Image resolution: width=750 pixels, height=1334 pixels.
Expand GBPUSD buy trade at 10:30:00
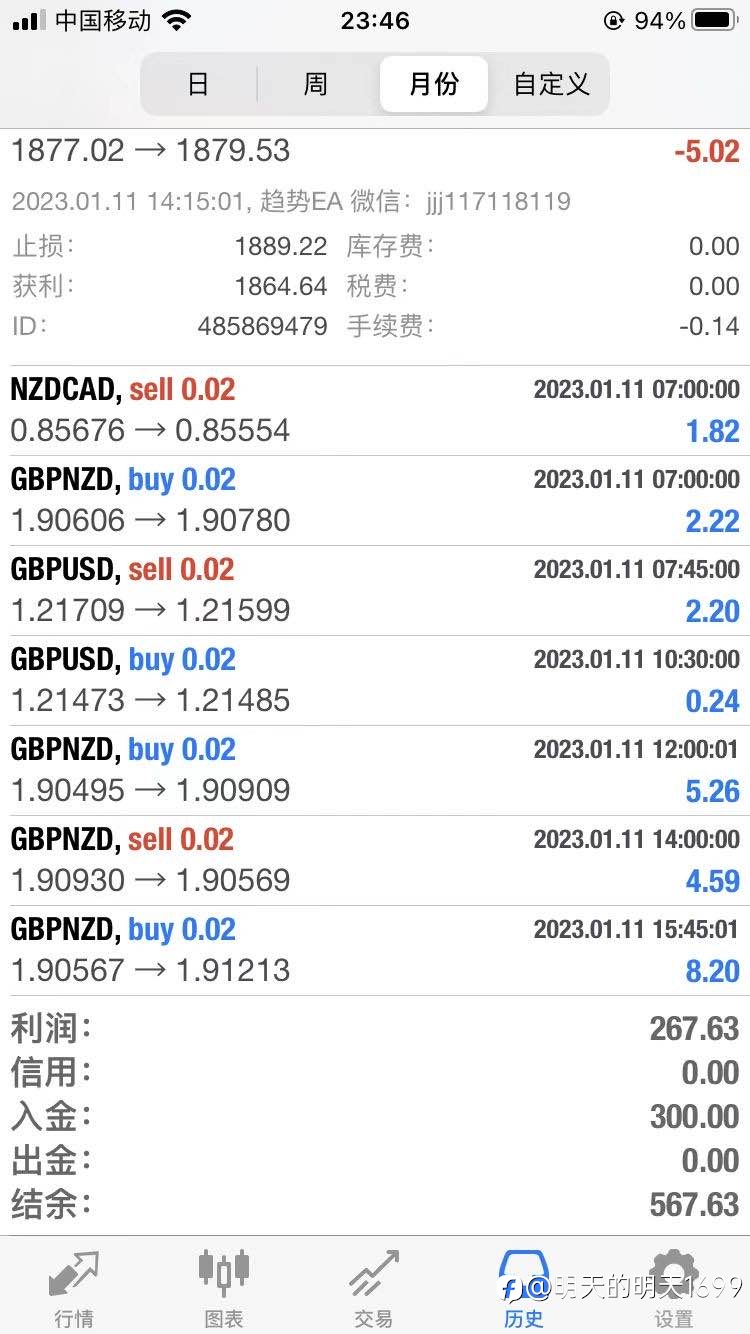click(x=375, y=680)
